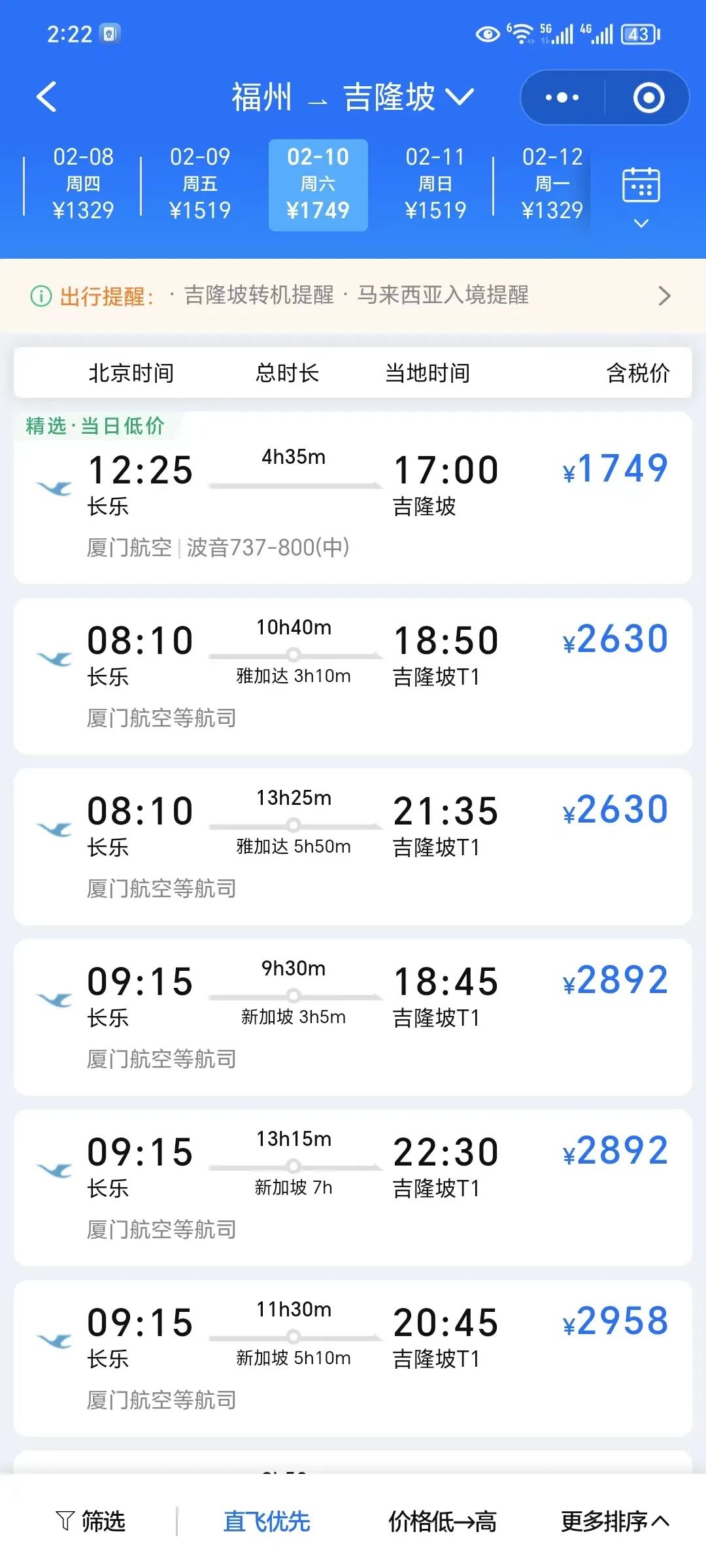Open the mini program three-dot menu
Image resolution: width=706 pixels, height=1568 pixels.
coord(562,97)
